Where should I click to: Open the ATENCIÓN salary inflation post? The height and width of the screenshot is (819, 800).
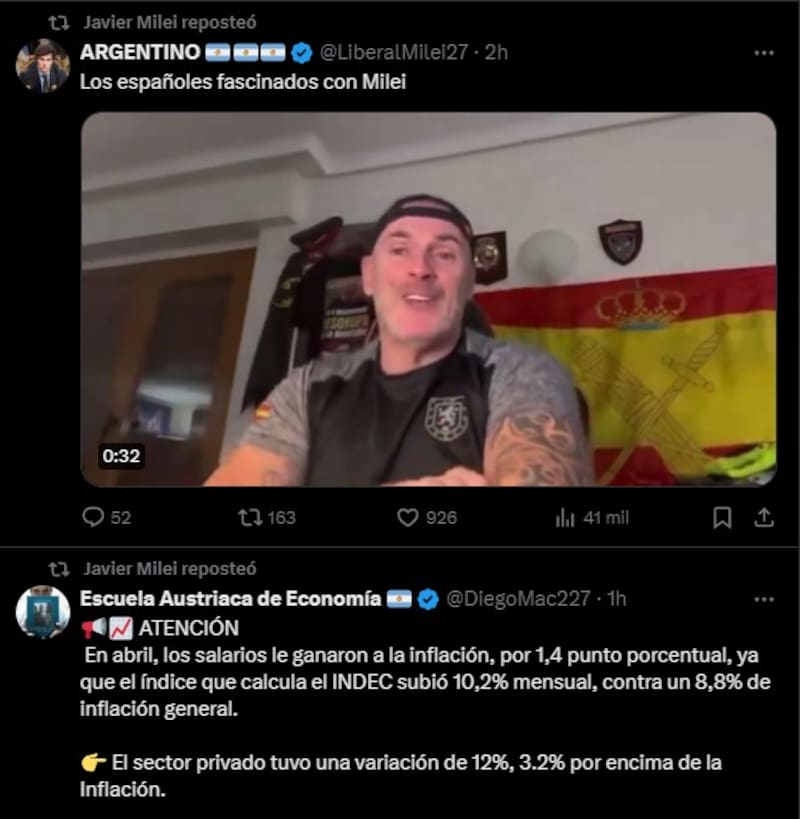[400, 700]
